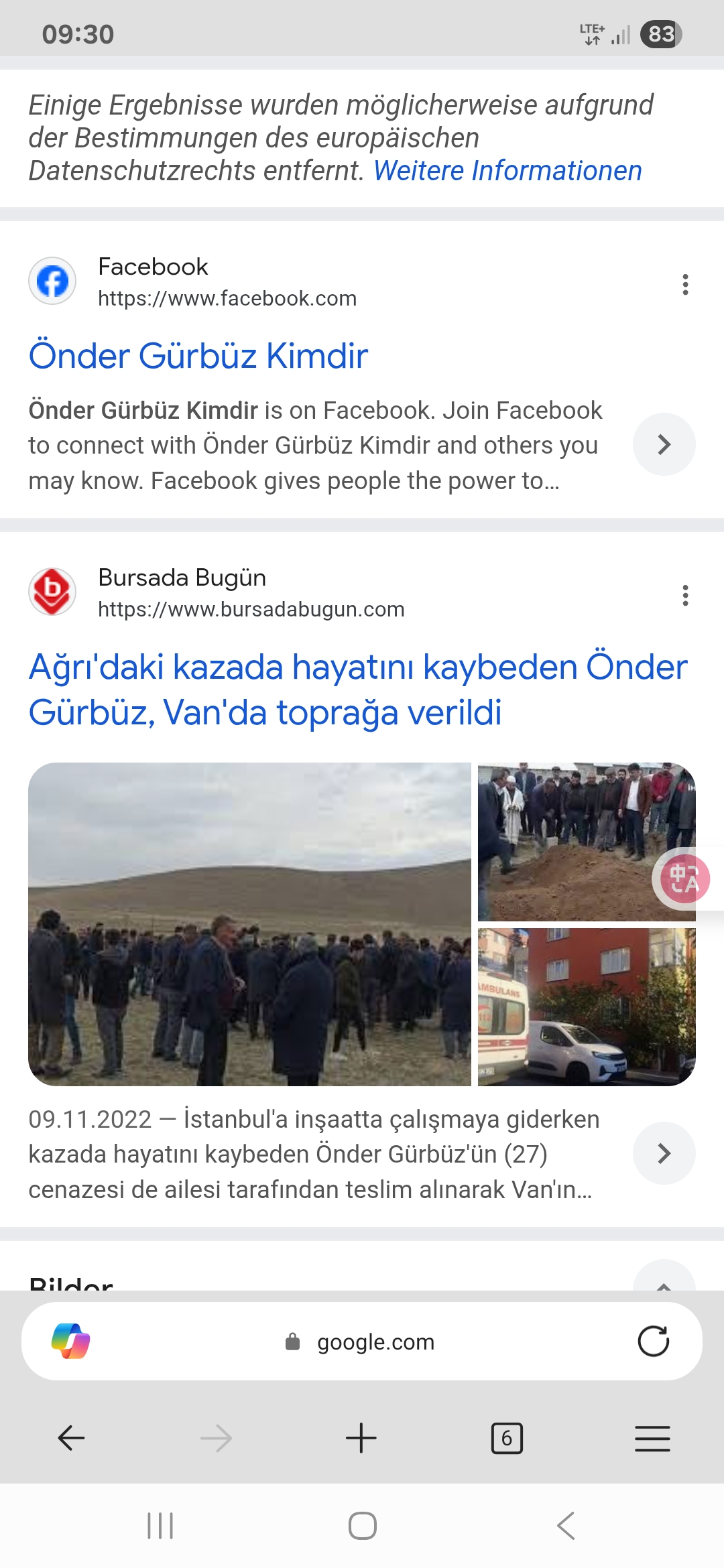
Task: View the large funeral crowd photo
Action: [249, 924]
